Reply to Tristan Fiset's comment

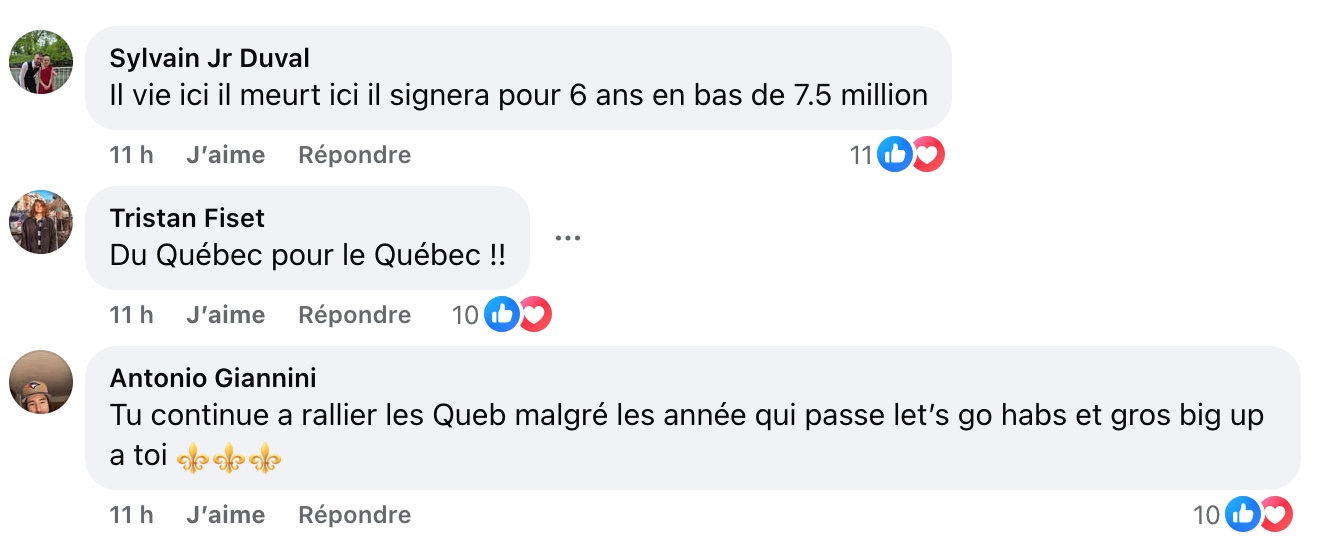pos(354,315)
